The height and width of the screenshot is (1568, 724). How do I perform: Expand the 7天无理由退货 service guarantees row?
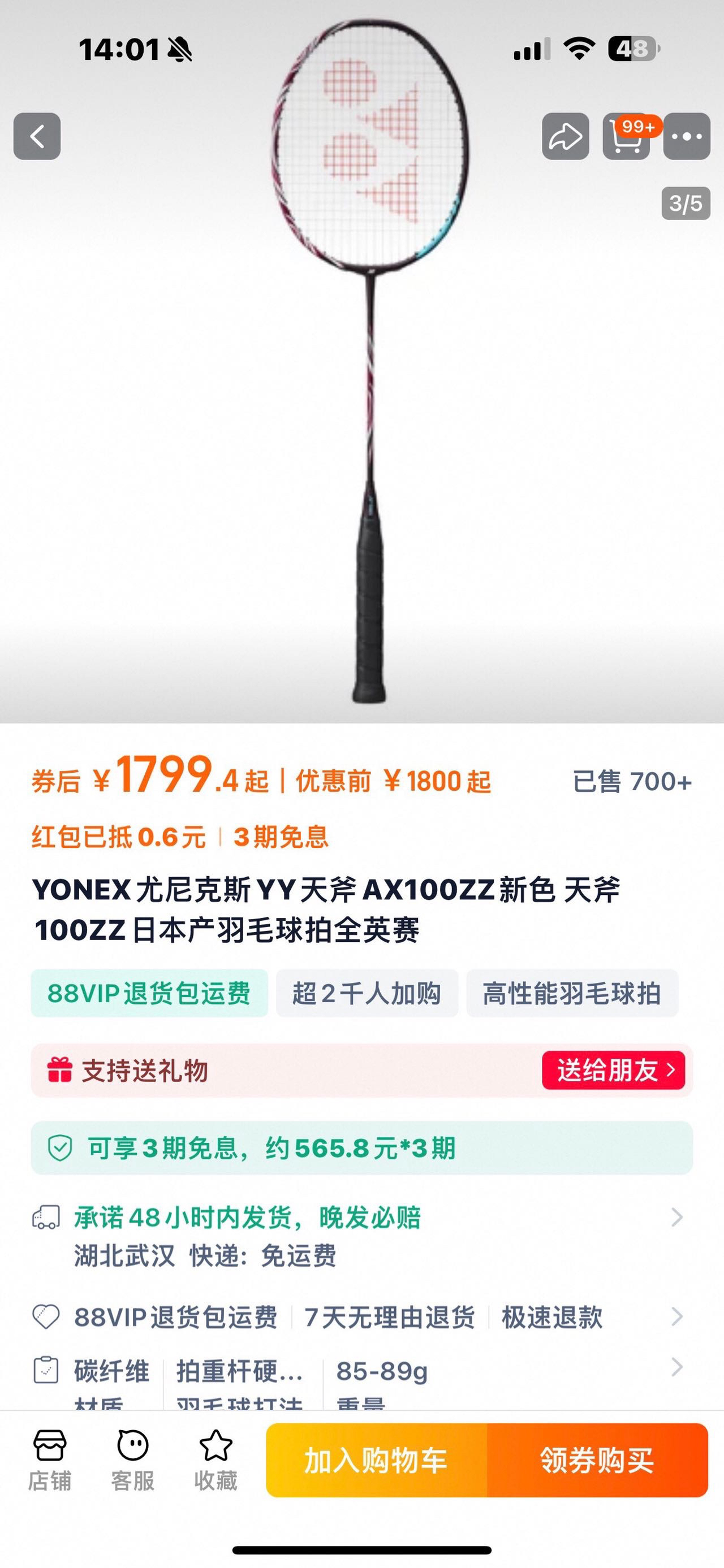(361, 1317)
